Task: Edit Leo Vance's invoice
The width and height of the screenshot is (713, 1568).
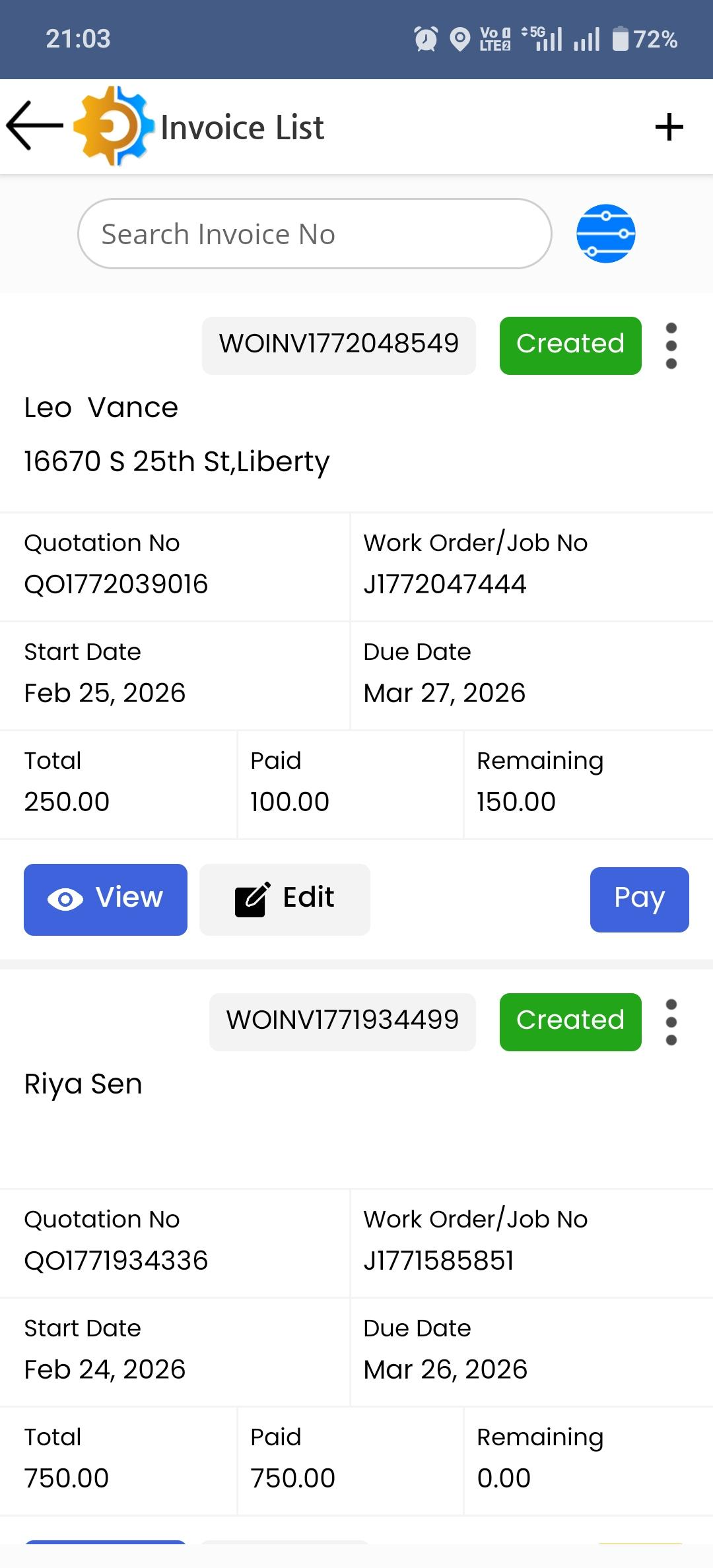Action: coord(285,899)
